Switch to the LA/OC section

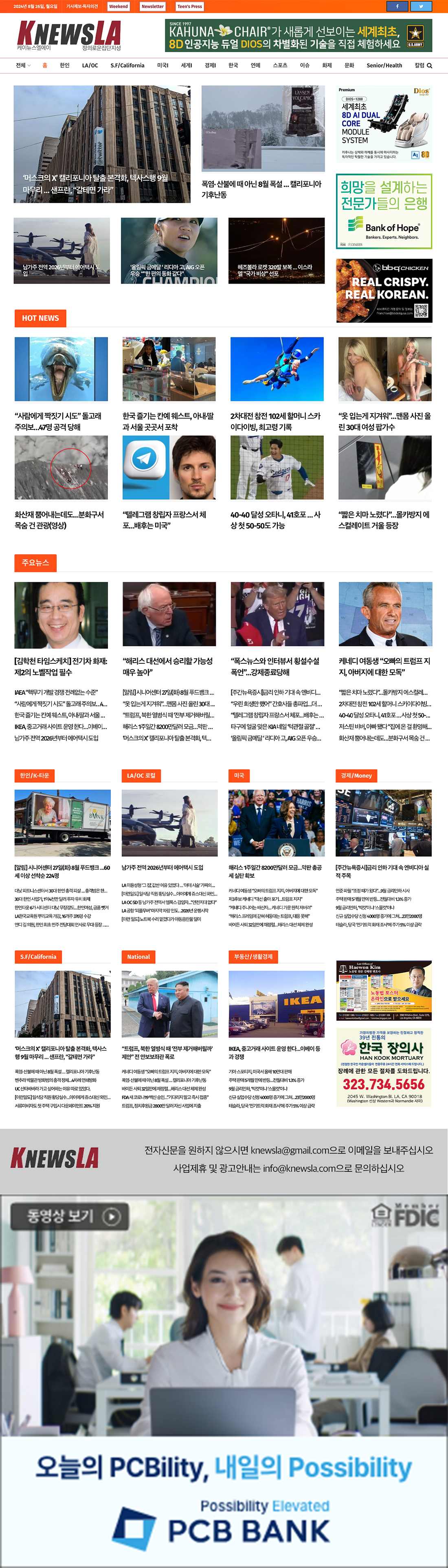pyautogui.click(x=90, y=66)
